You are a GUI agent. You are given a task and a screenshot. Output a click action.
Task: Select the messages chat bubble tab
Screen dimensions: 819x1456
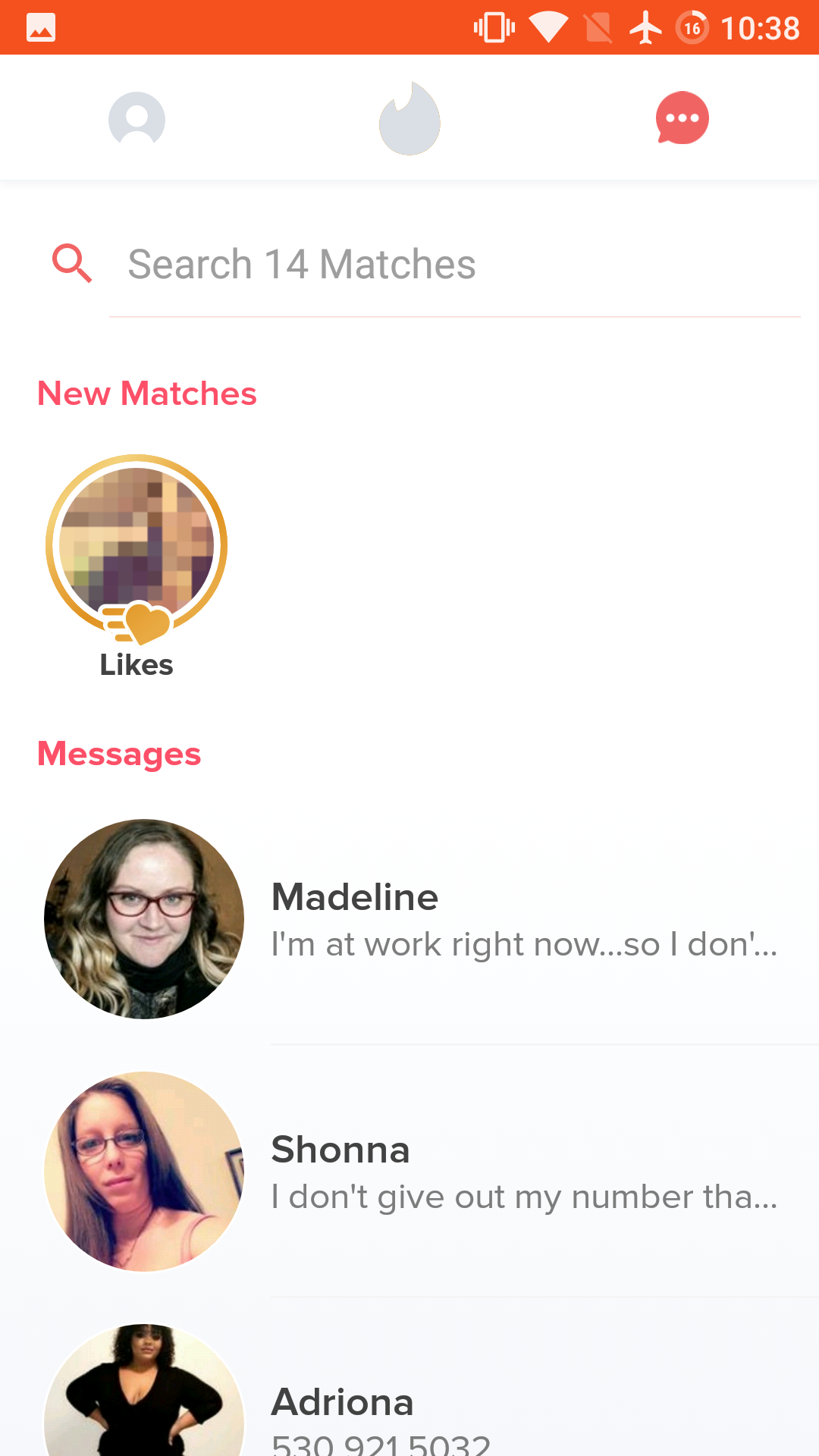[x=682, y=118]
